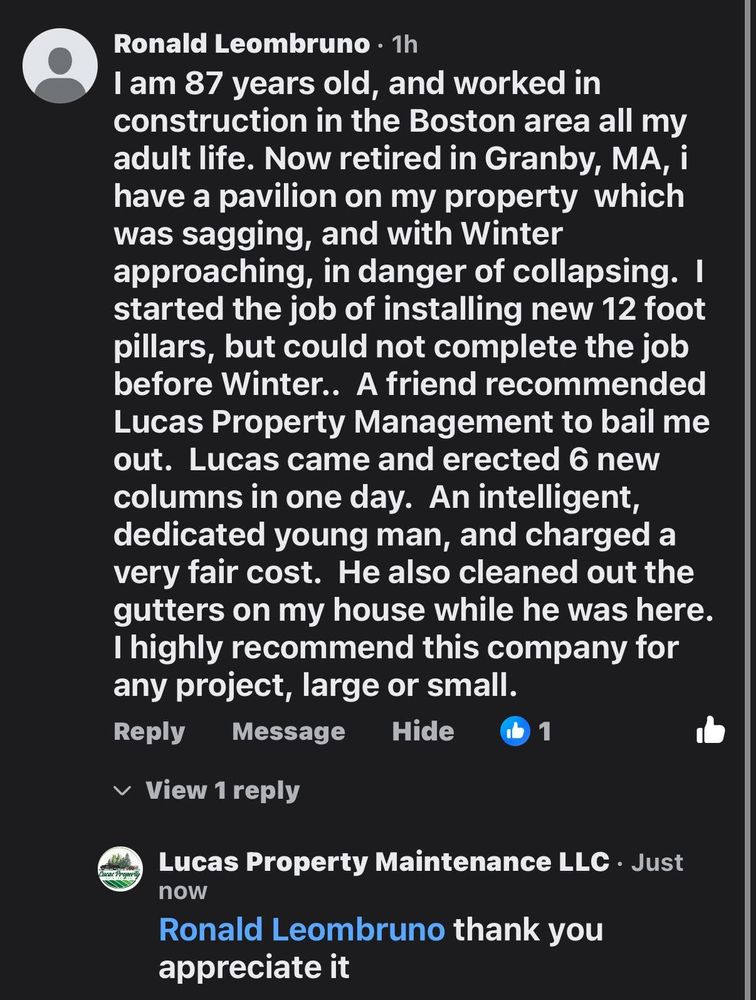Viewport: 756px width, 1000px height.
Task: Like Ronald Leombruno's comment with thumbs-up
Action: [x=710, y=731]
